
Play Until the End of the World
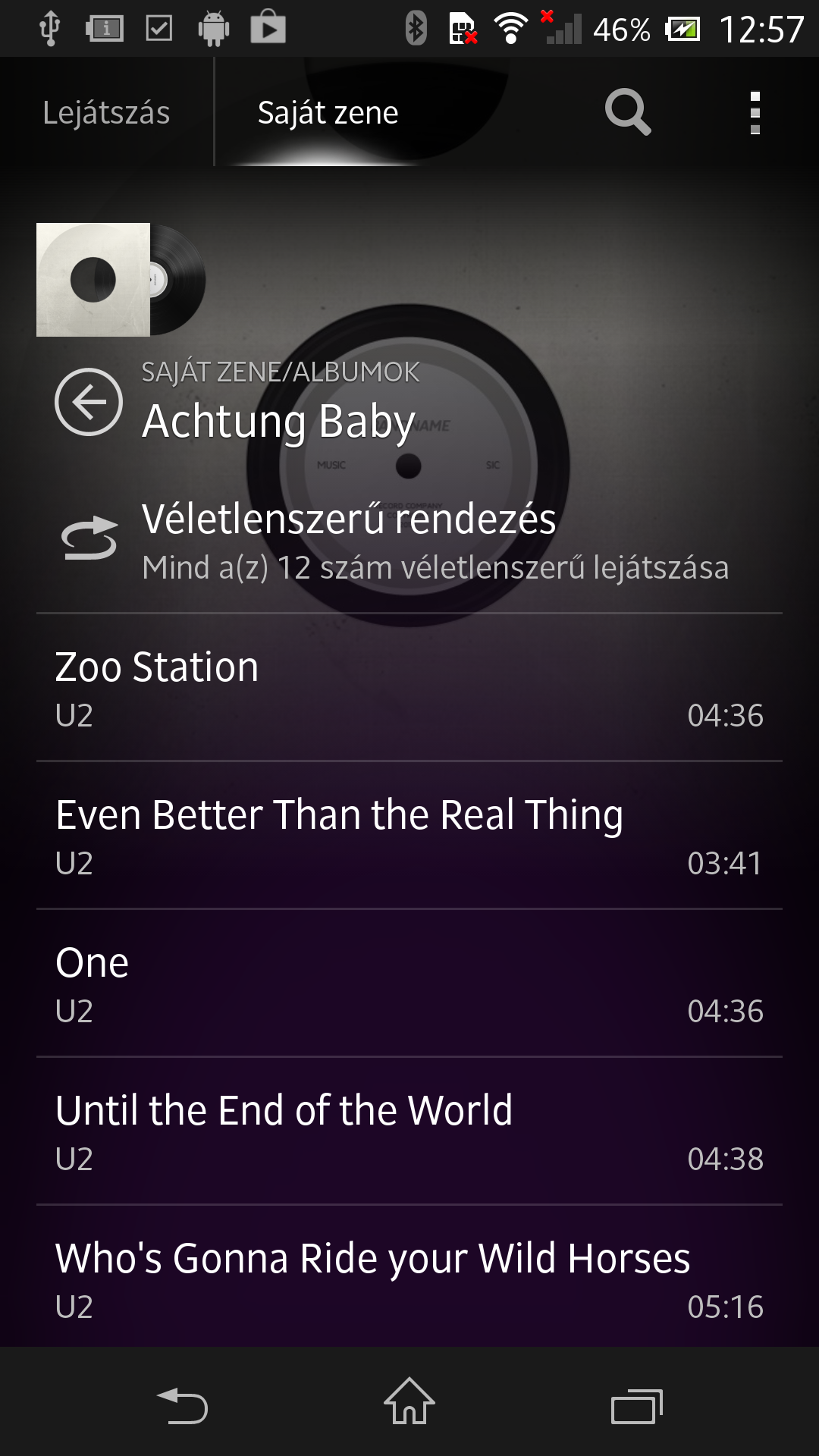(x=409, y=1131)
